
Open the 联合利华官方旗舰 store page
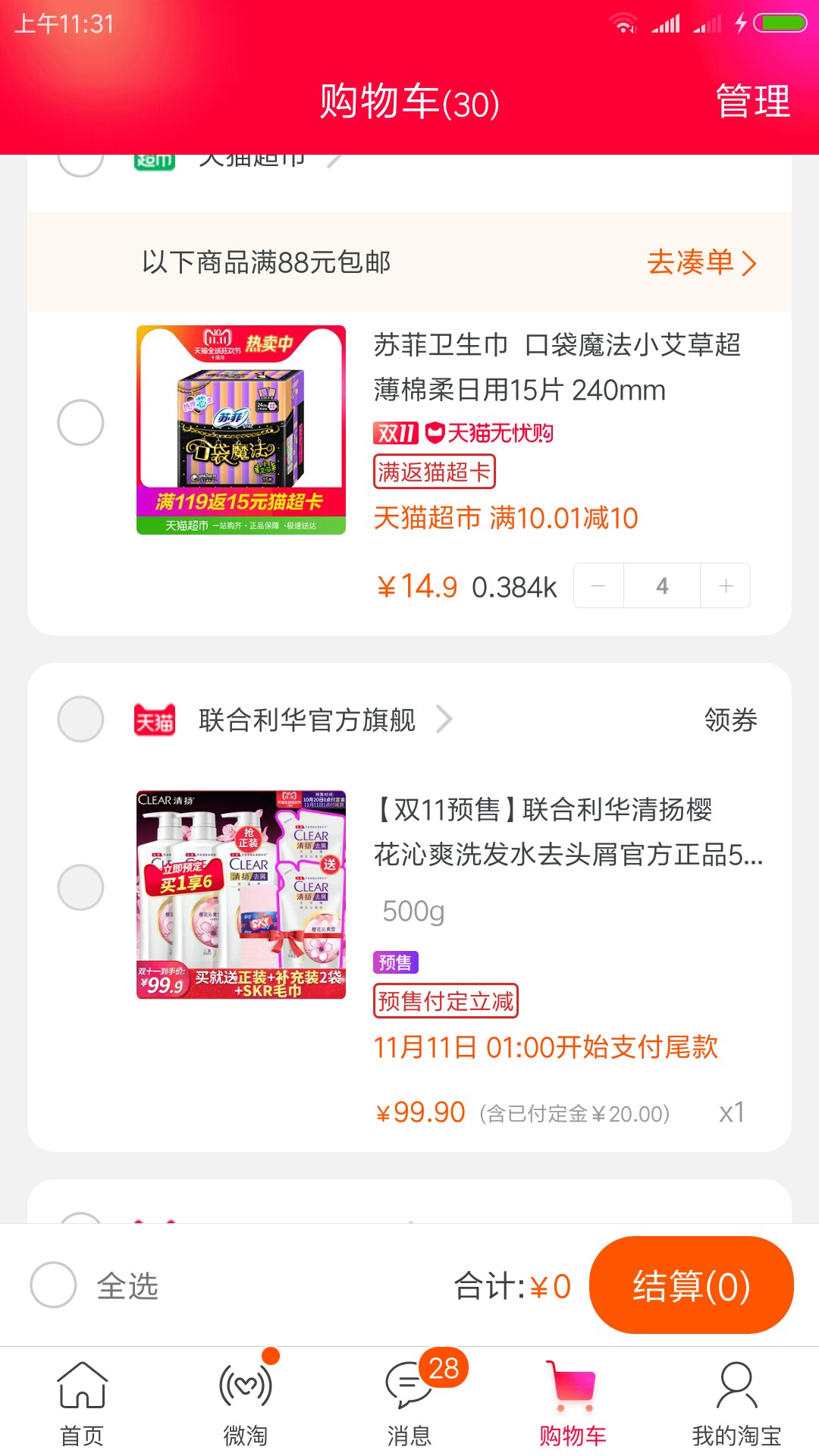coord(325,720)
